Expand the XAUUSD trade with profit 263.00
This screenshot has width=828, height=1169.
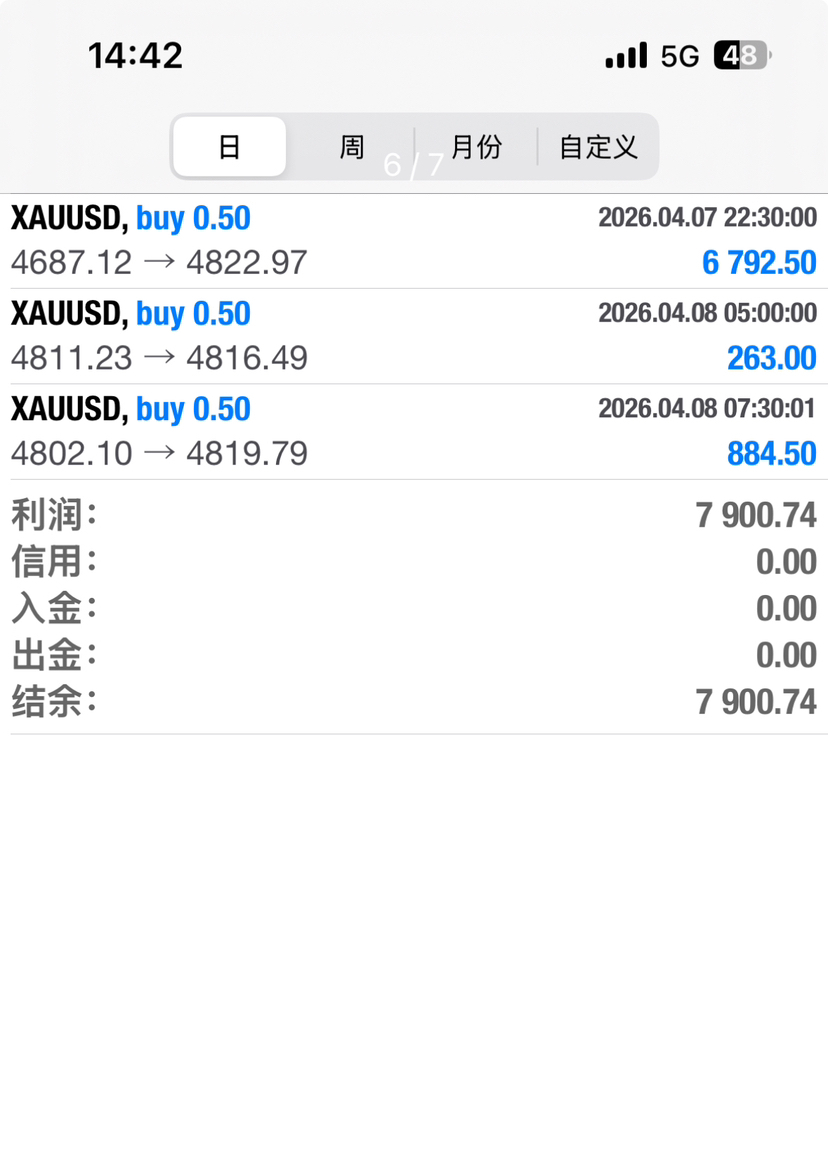(x=414, y=336)
